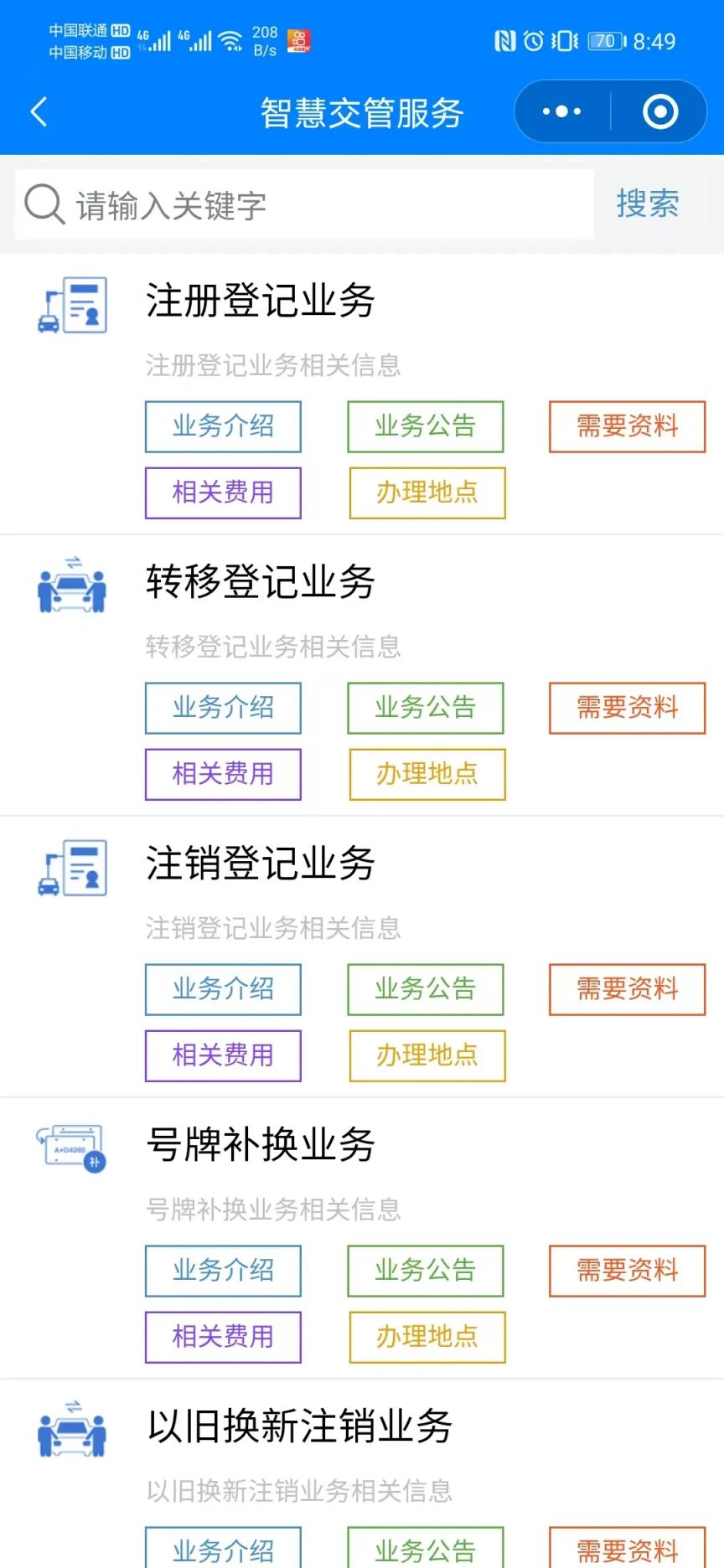View 业务公告 for 注销登记业务
The image size is (724, 1568).
pos(426,989)
